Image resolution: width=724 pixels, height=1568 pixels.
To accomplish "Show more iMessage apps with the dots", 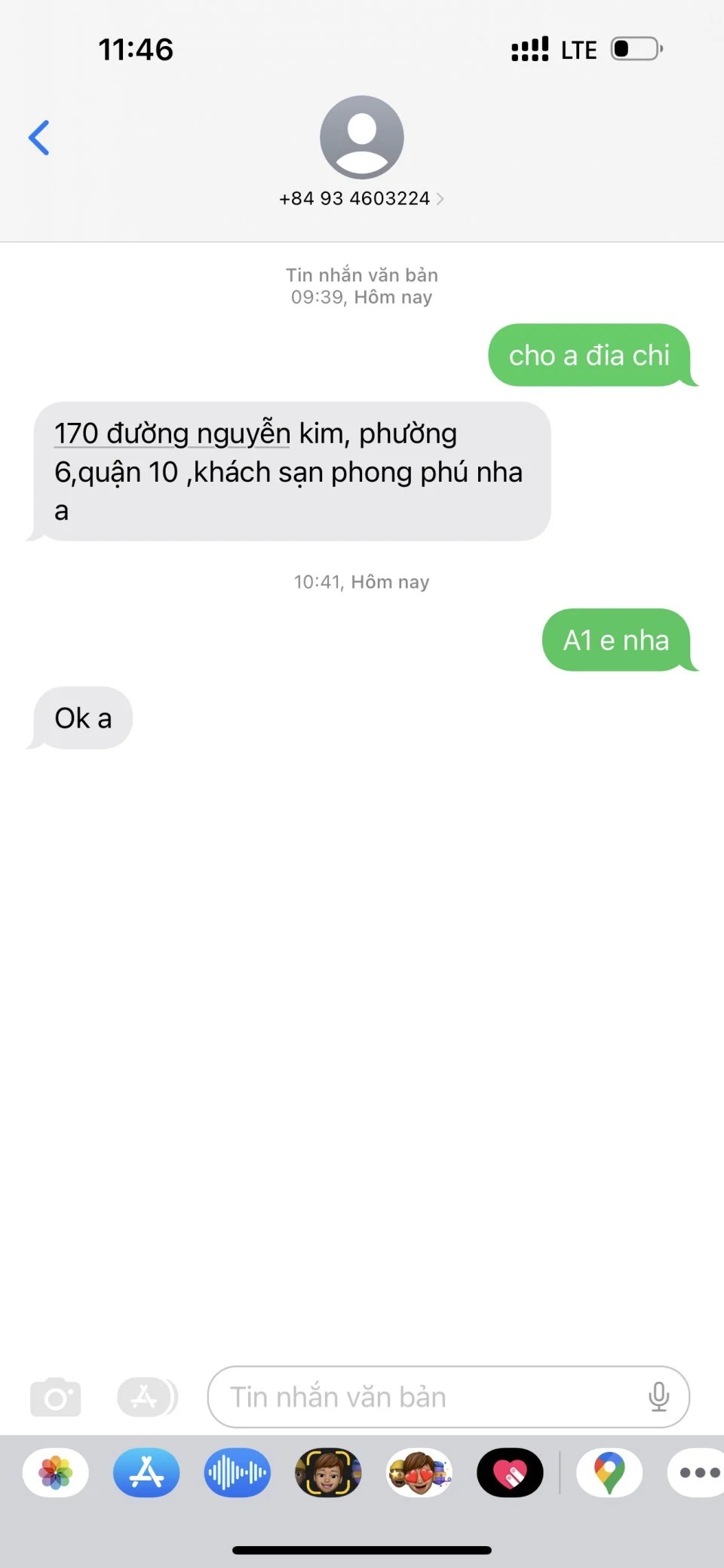I will point(698,1472).
